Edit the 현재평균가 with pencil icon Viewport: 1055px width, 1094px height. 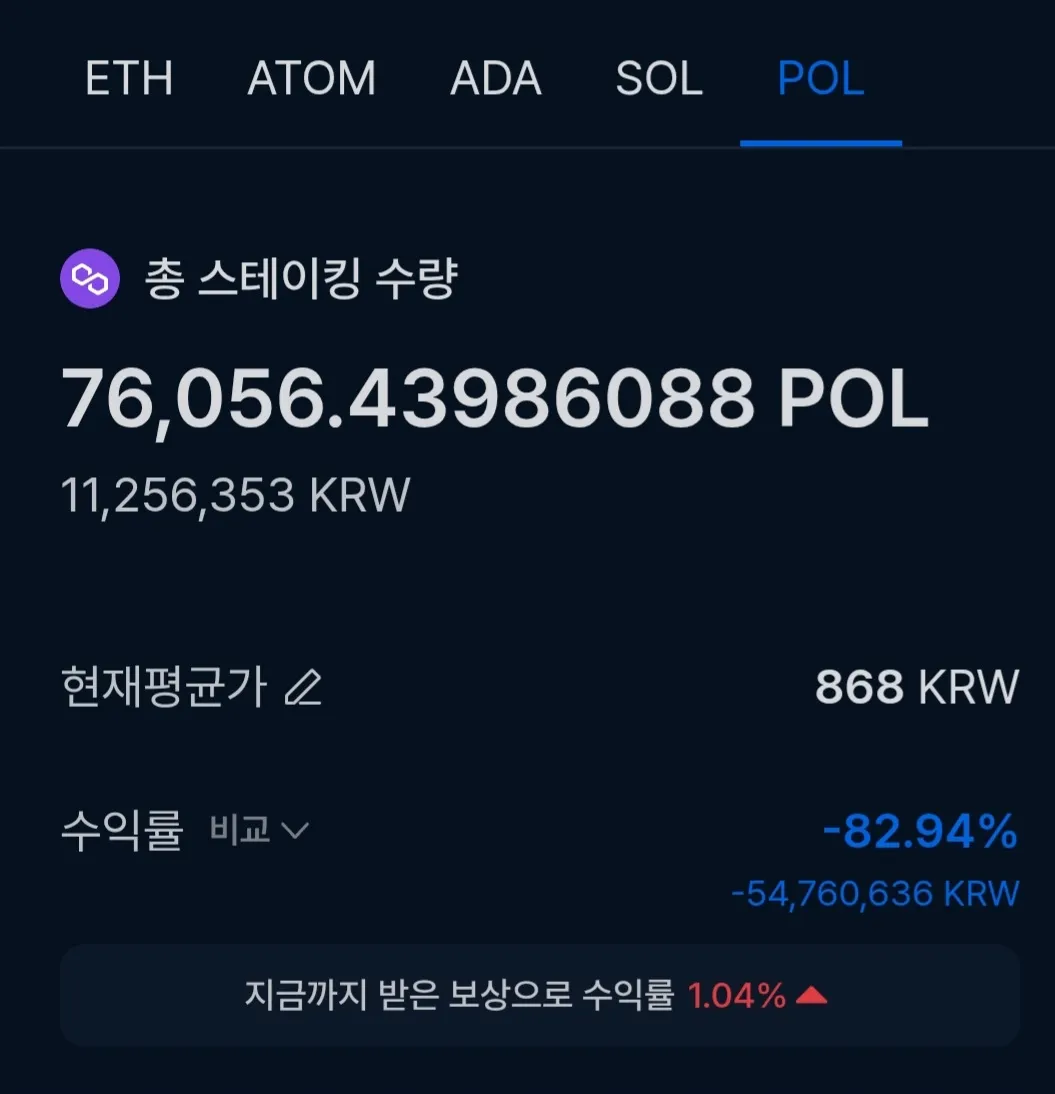303,688
